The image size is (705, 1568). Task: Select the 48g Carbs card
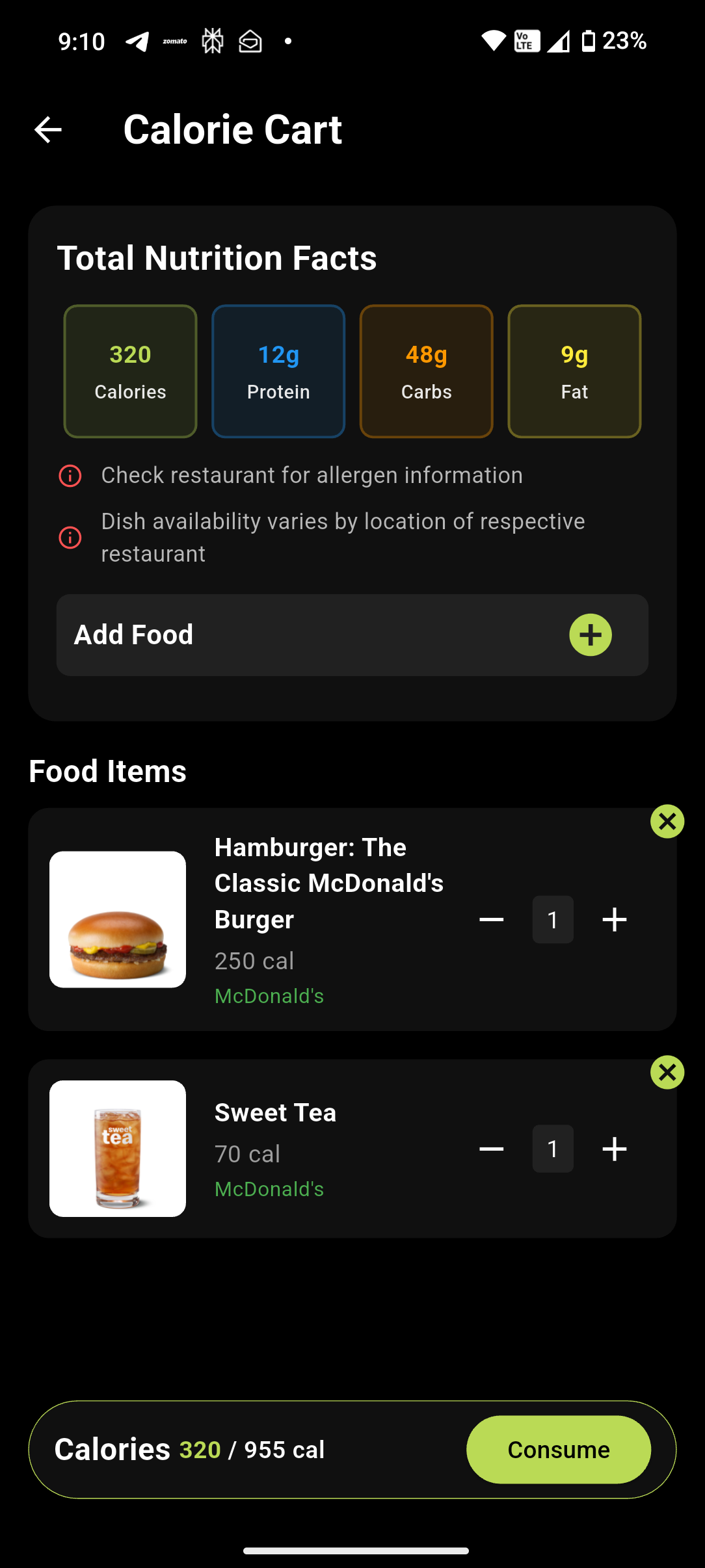[426, 371]
